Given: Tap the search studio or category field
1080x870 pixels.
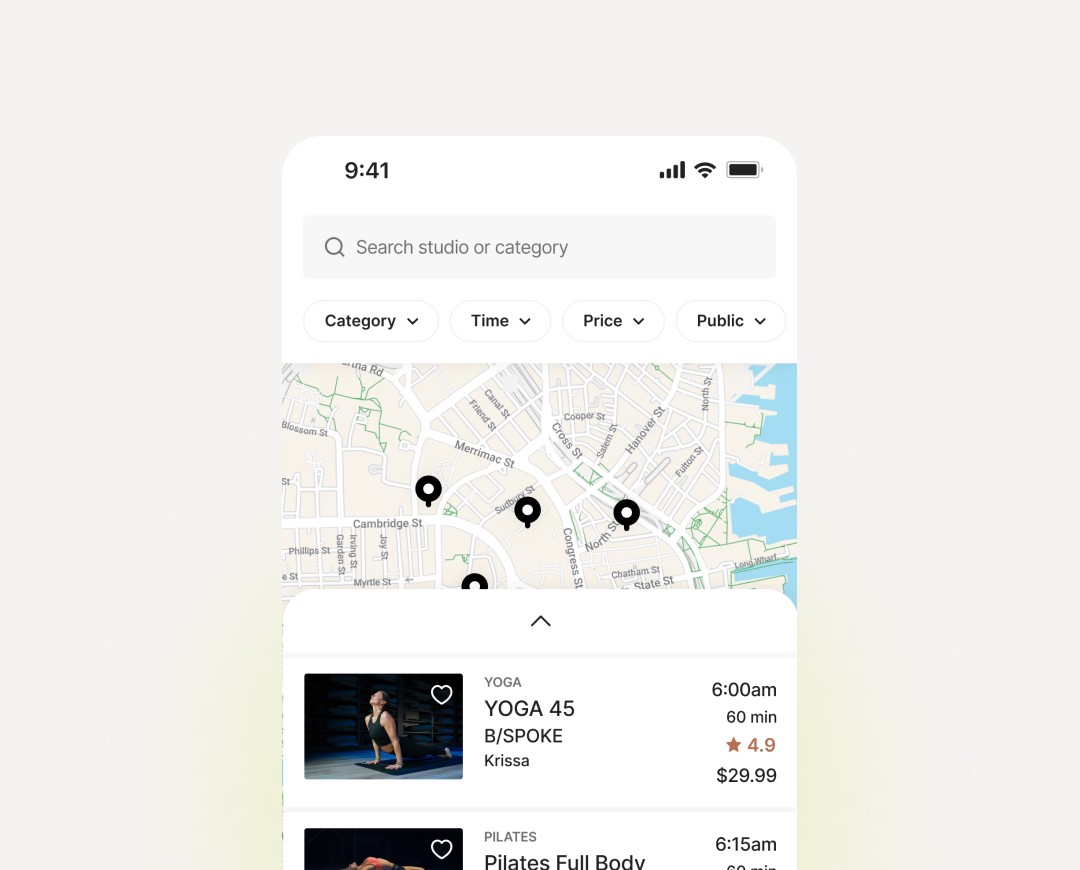Looking at the screenshot, I should 539,247.
